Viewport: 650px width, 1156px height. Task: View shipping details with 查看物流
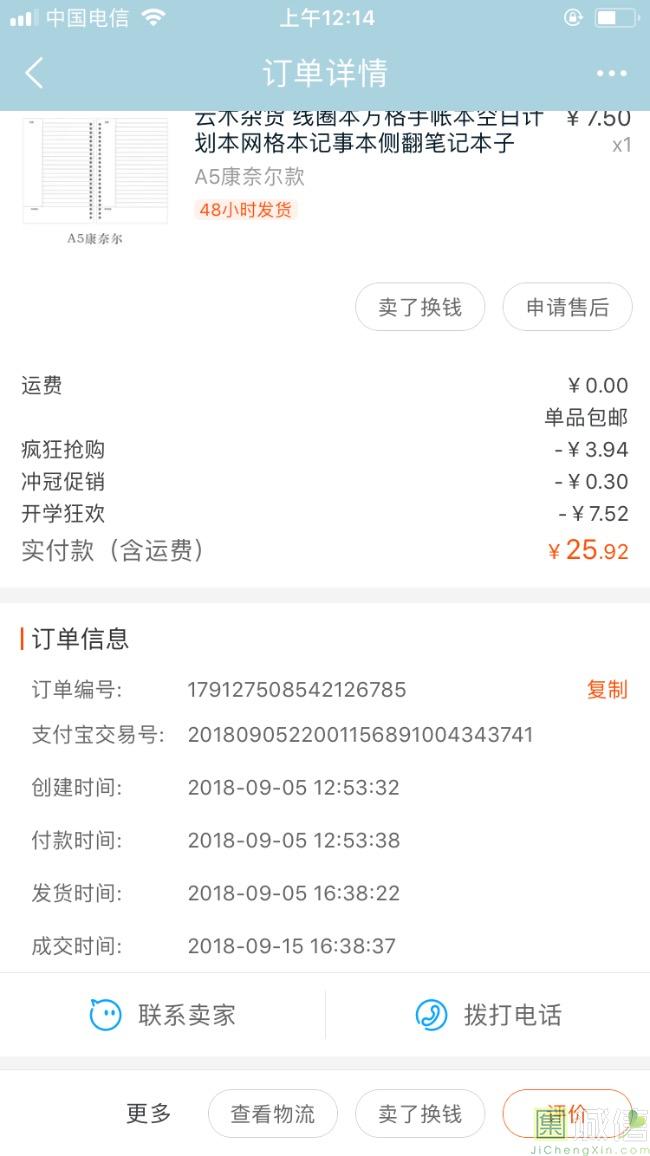click(273, 1114)
